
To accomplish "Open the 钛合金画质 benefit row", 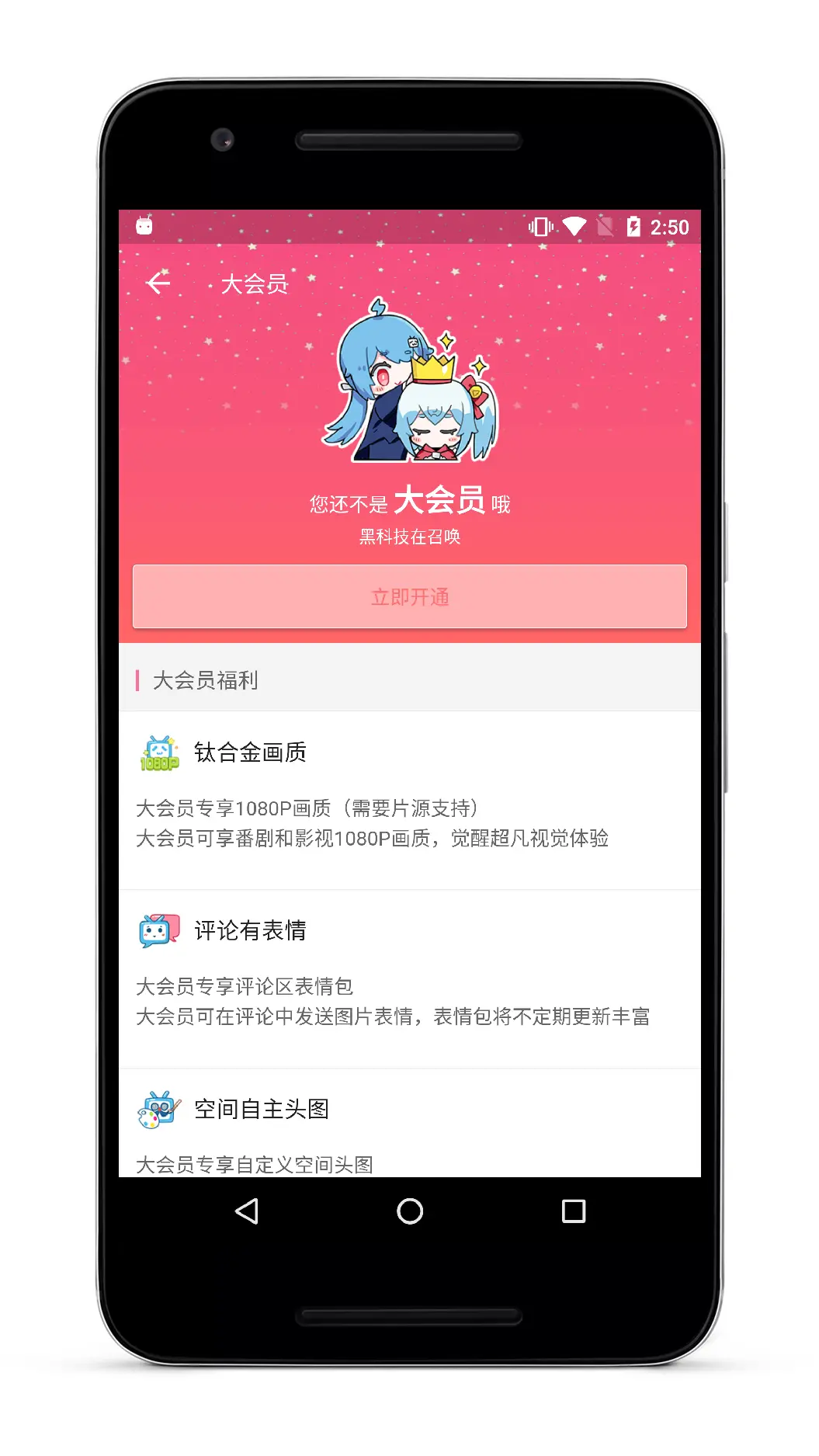I will coord(409,800).
